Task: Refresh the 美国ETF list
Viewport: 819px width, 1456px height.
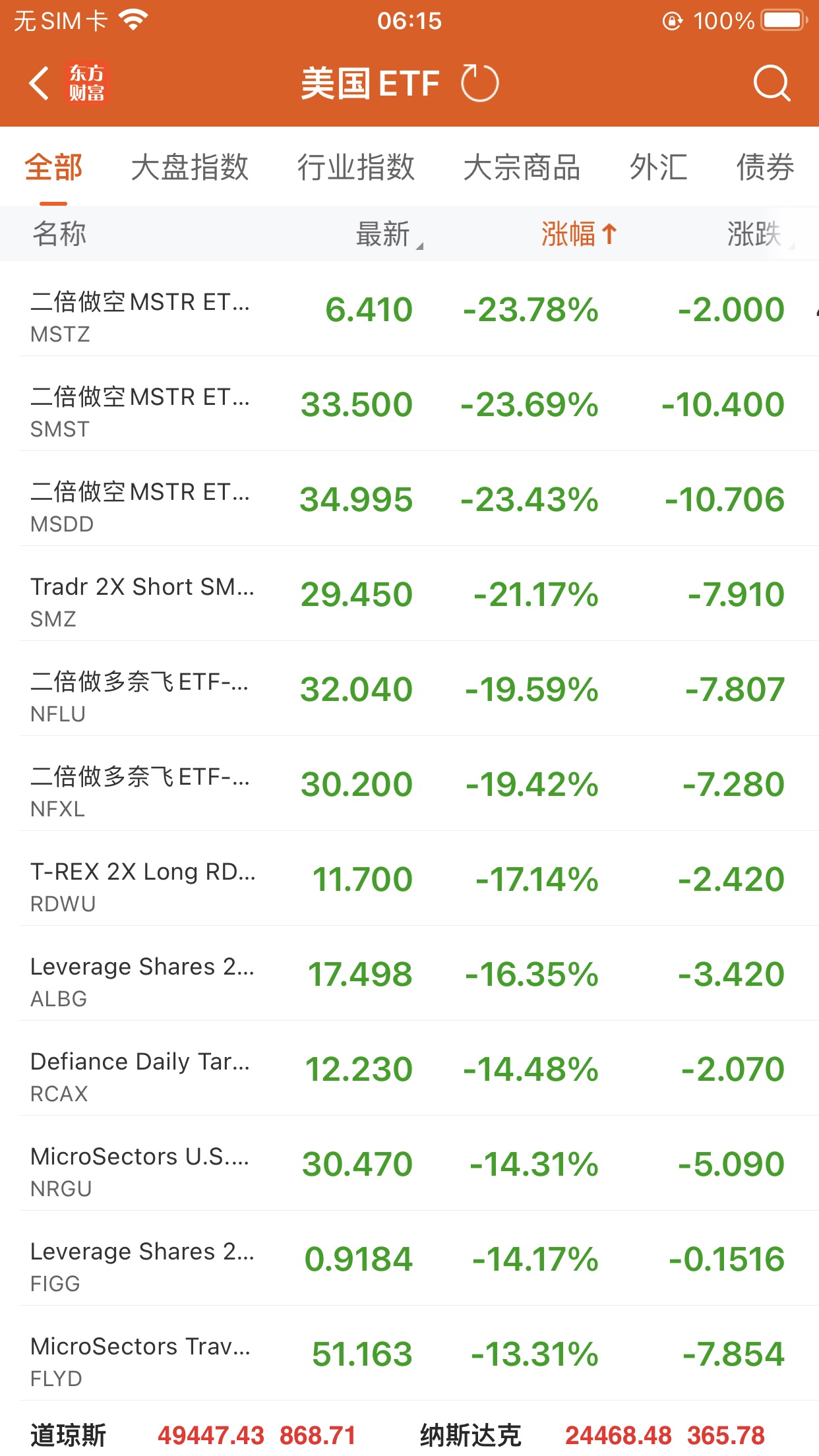Action: click(479, 84)
